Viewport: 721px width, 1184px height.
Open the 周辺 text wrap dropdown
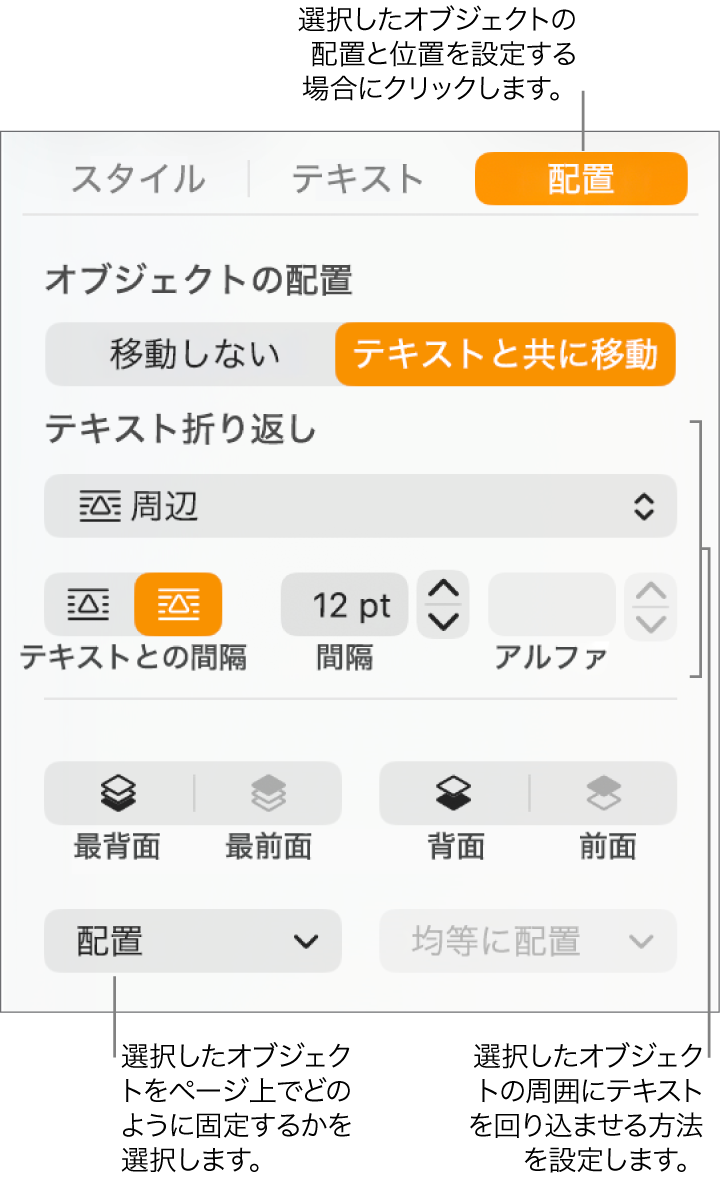360,507
